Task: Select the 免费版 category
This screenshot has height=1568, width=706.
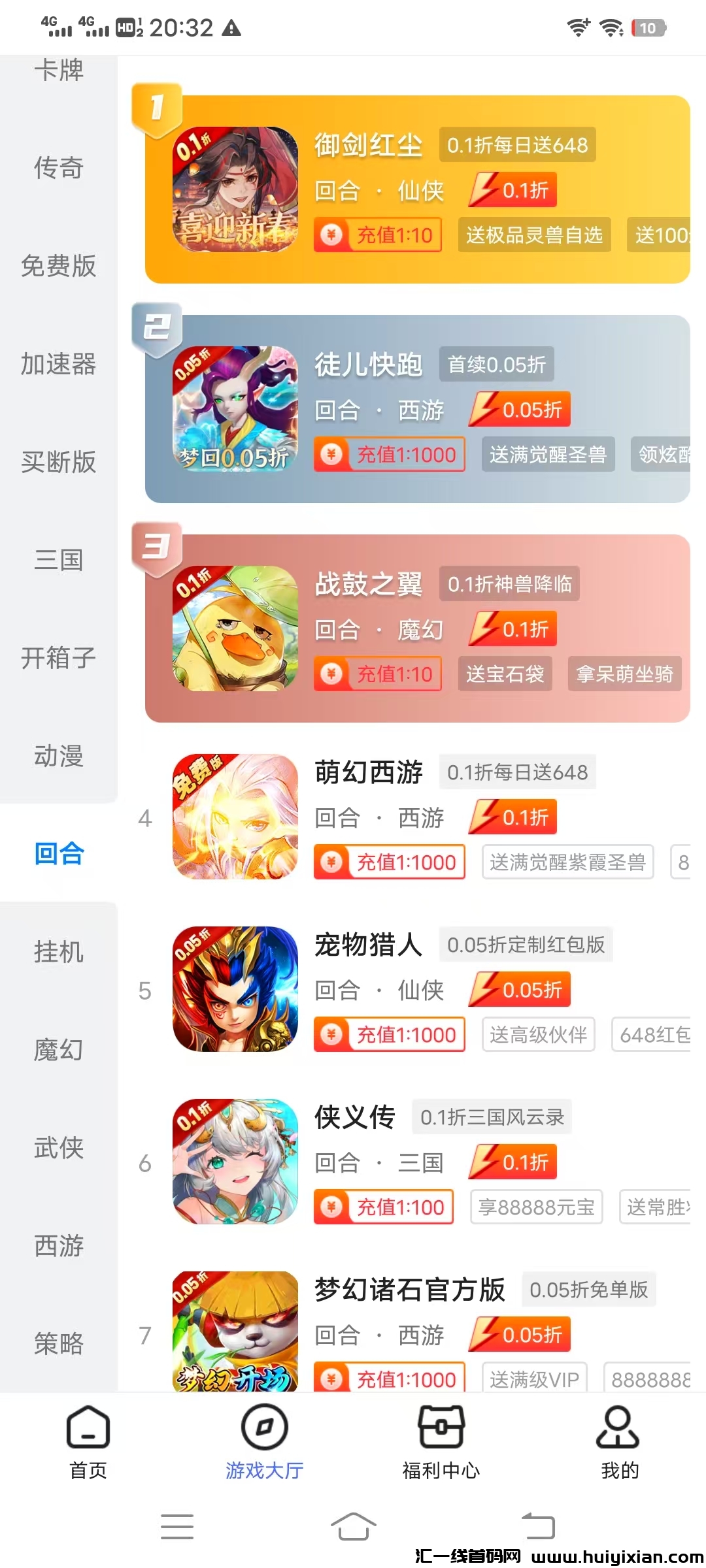Action: [x=59, y=266]
